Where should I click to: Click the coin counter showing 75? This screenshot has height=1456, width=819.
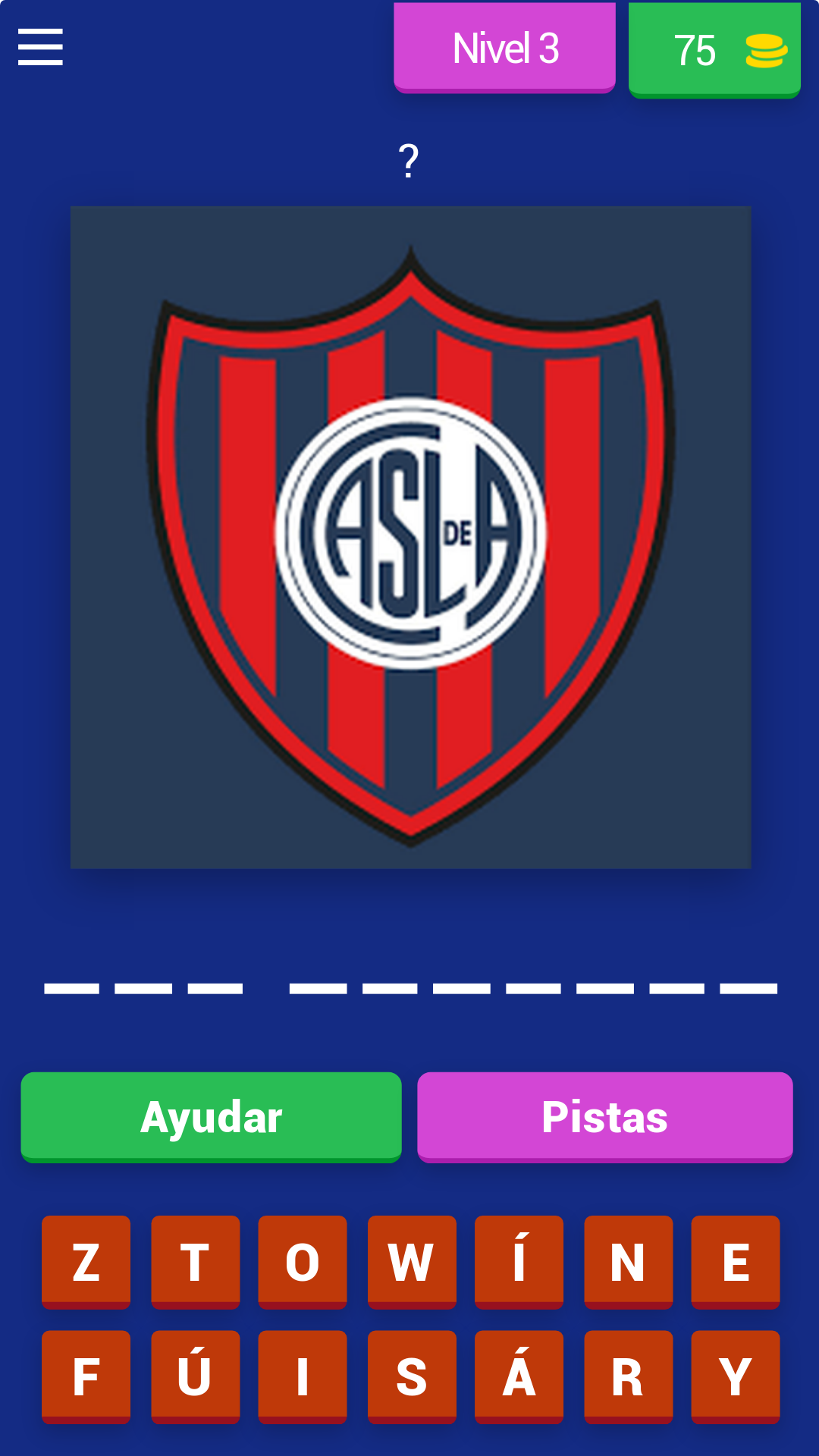tap(694, 51)
